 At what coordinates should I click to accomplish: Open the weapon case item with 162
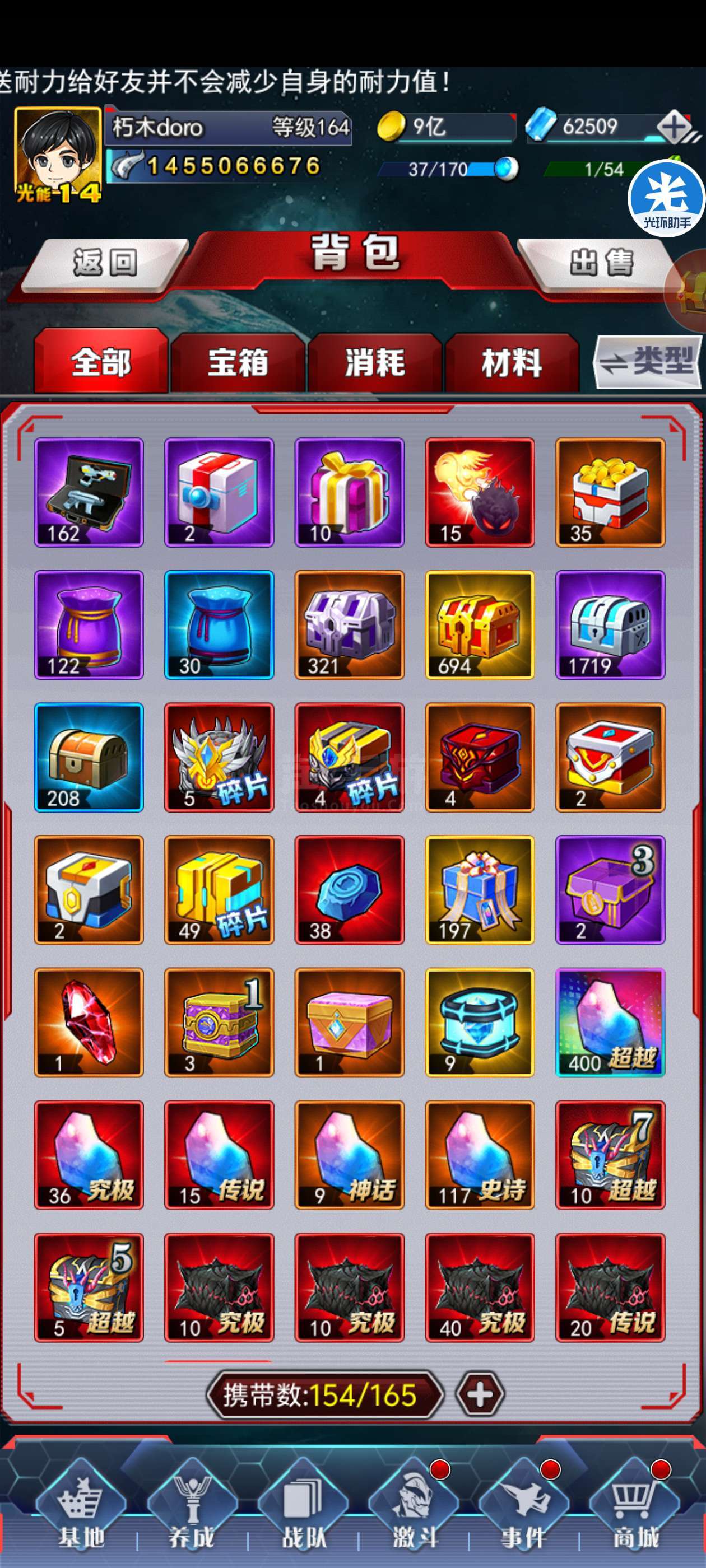[89, 492]
